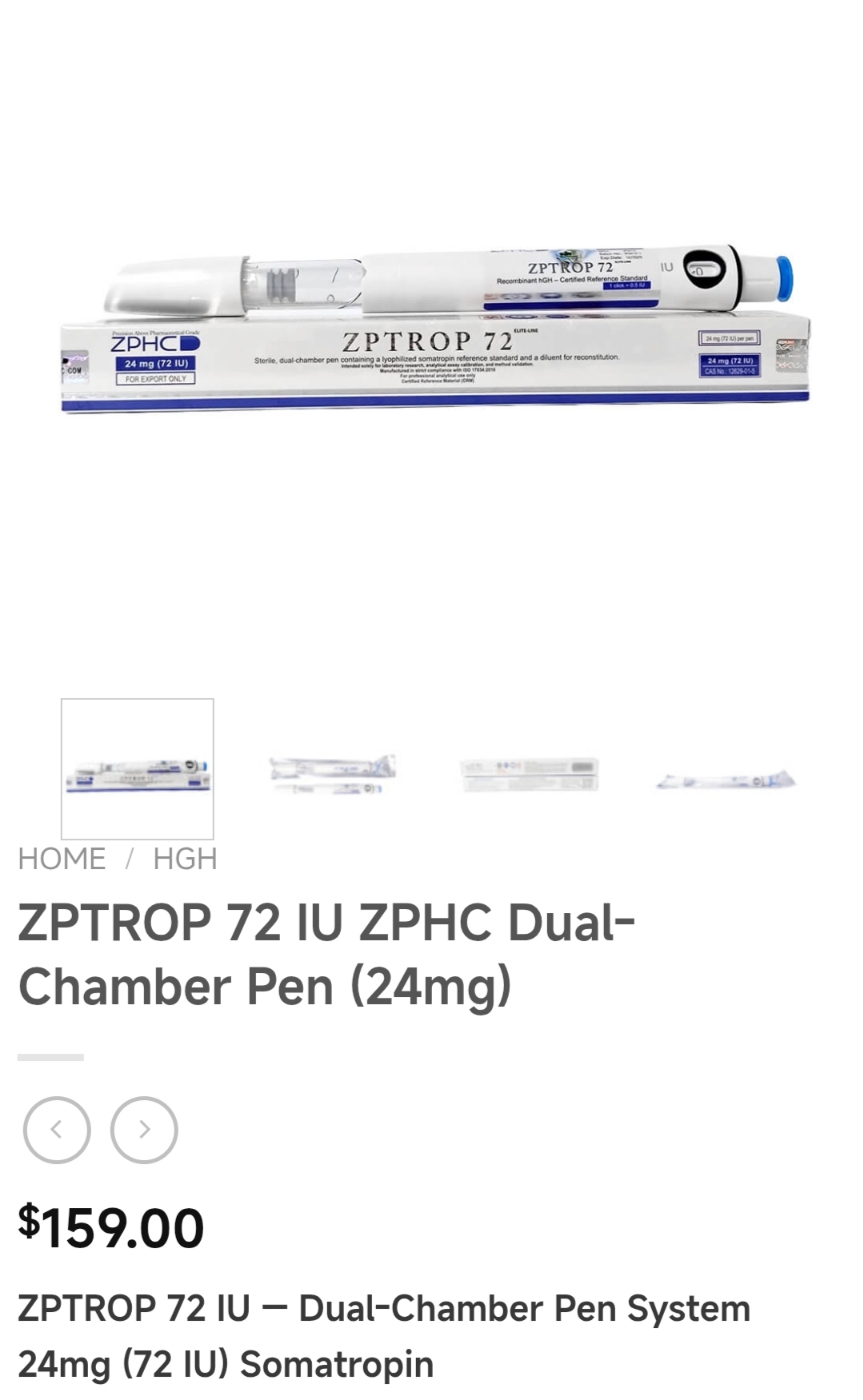864x1400 pixels.
Task: Open the HGH category breadcrumb
Action: click(x=185, y=859)
